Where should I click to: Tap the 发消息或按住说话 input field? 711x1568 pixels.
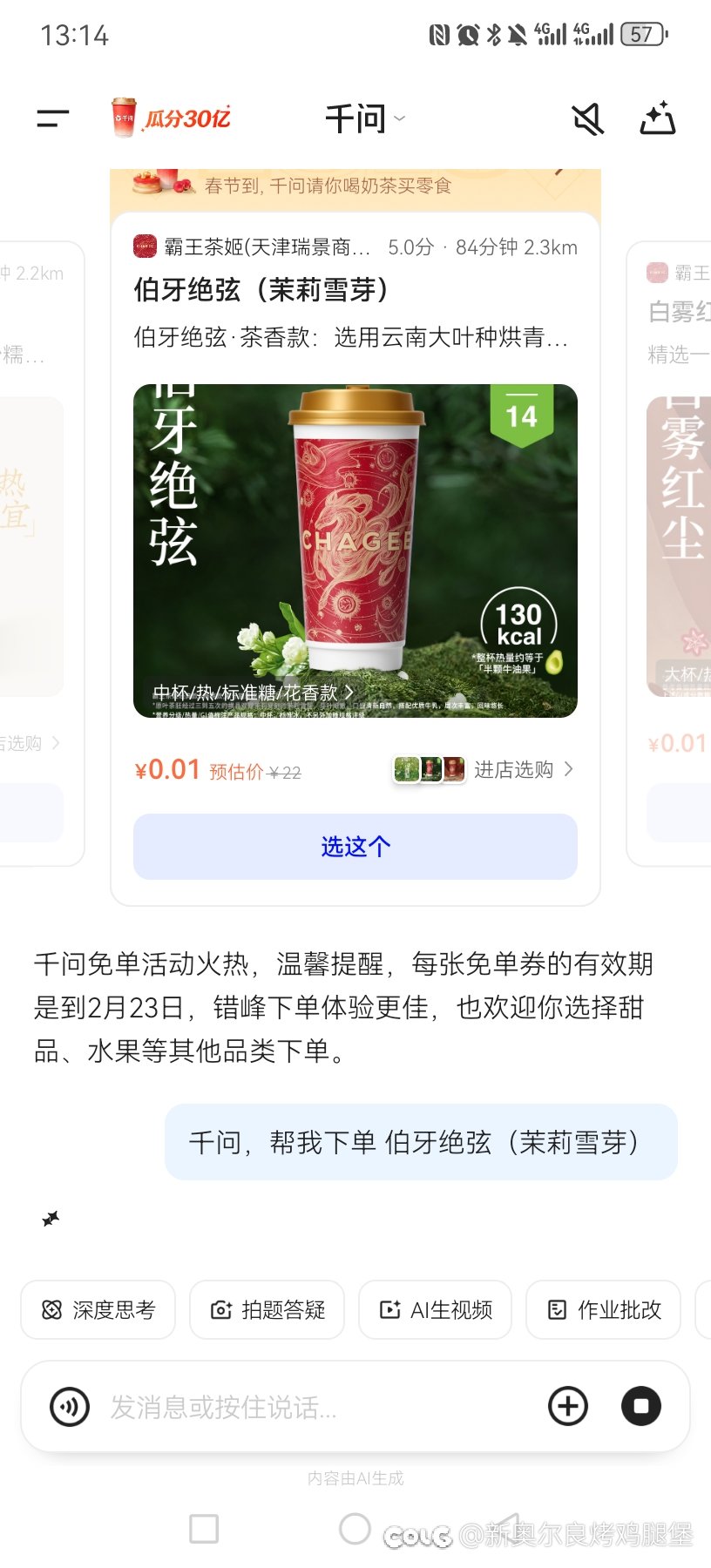[261, 1407]
